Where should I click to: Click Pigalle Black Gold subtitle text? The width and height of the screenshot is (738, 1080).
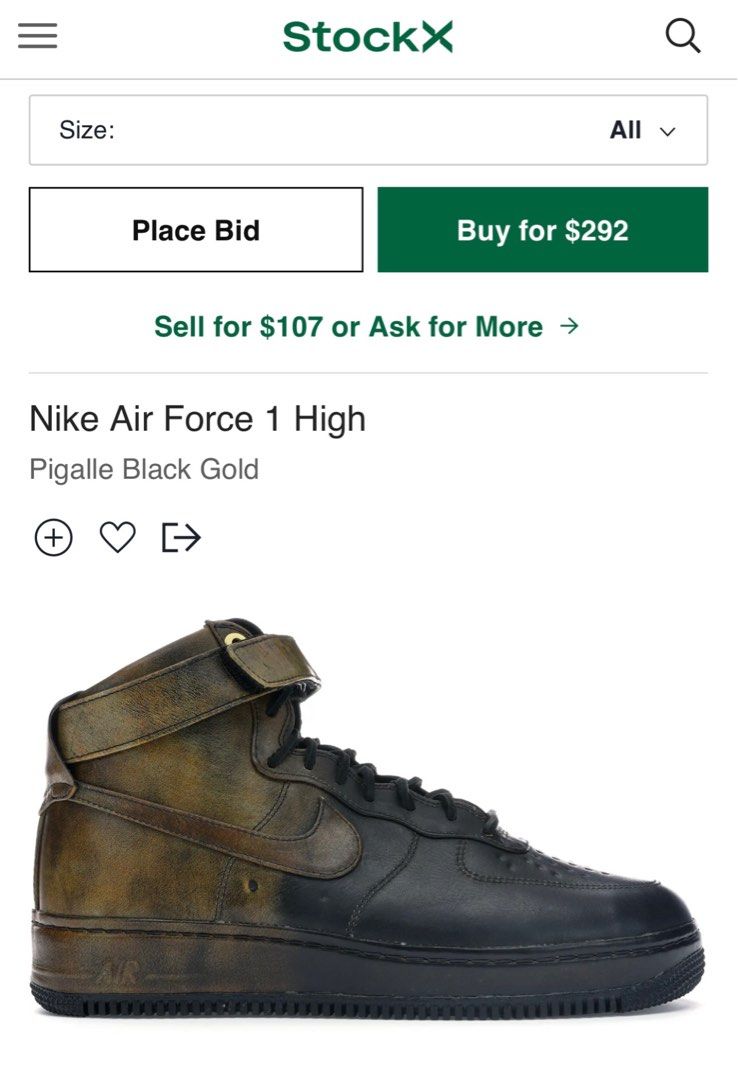coord(143,468)
